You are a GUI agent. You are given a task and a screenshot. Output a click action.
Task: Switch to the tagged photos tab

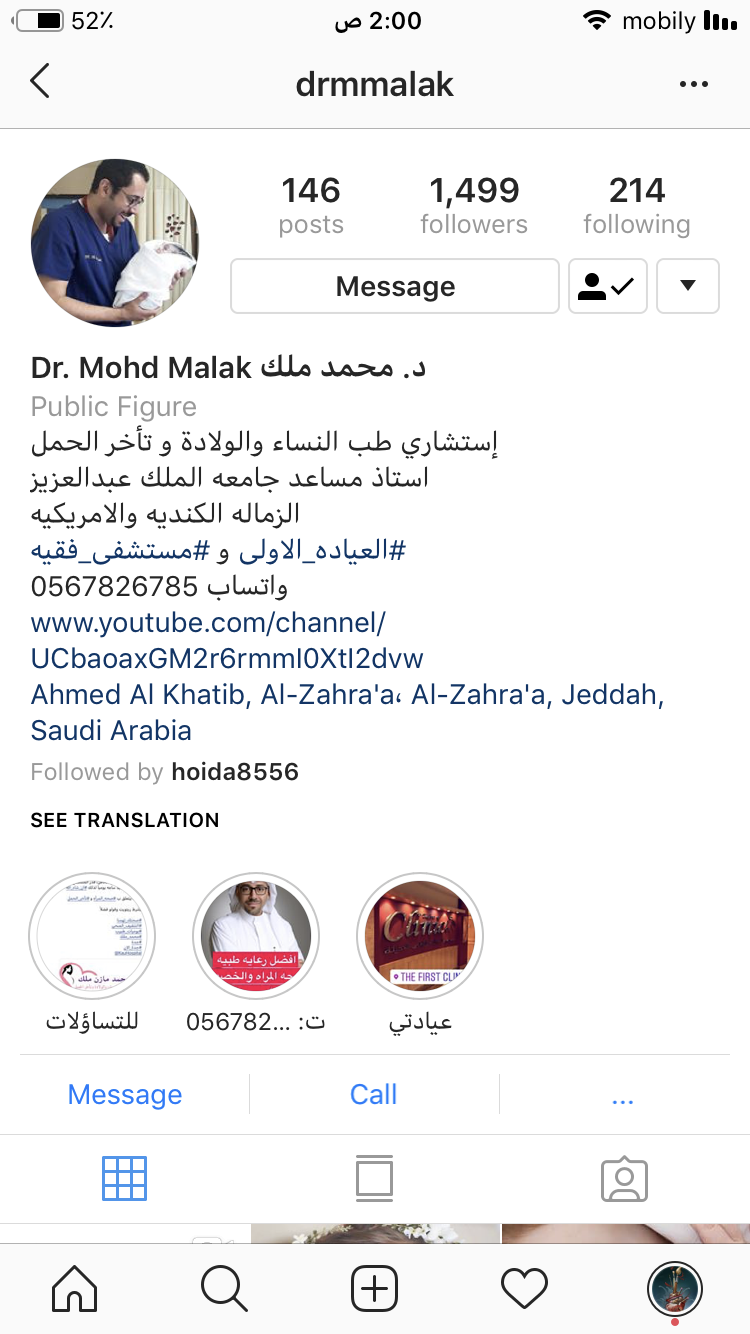625,1179
